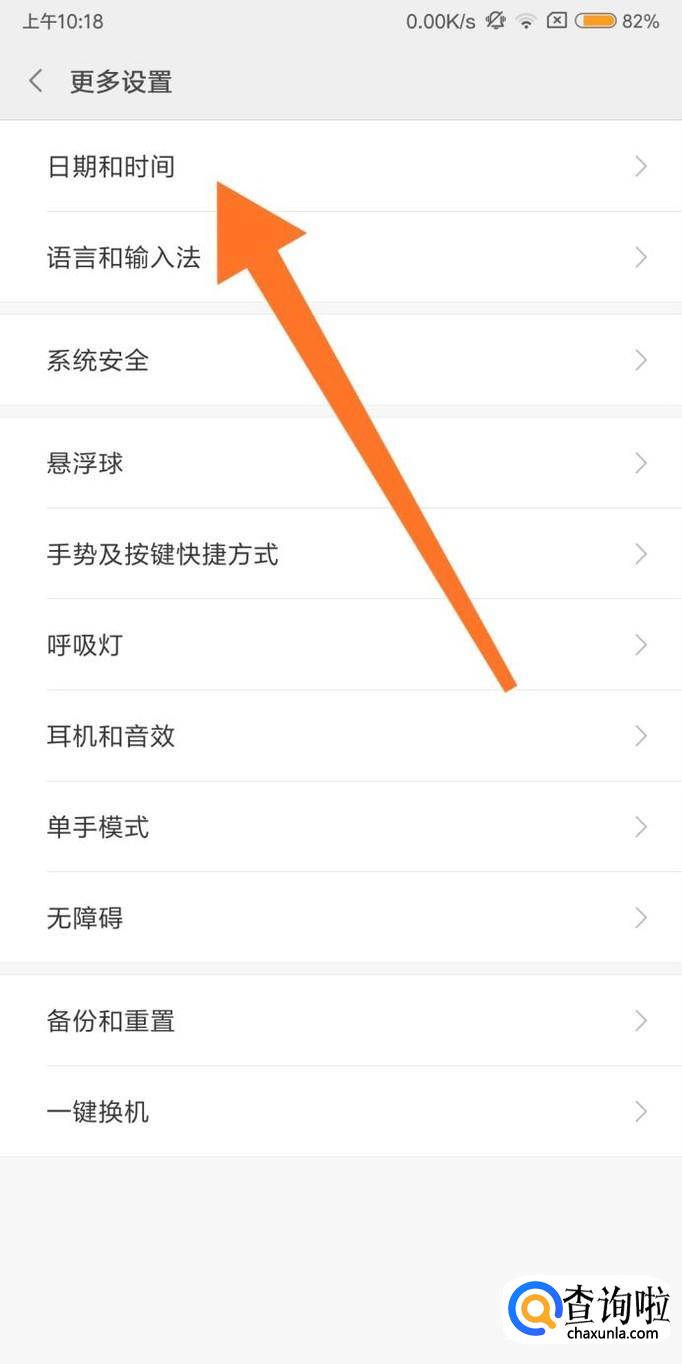Open 悬浮球 settings

(341, 463)
